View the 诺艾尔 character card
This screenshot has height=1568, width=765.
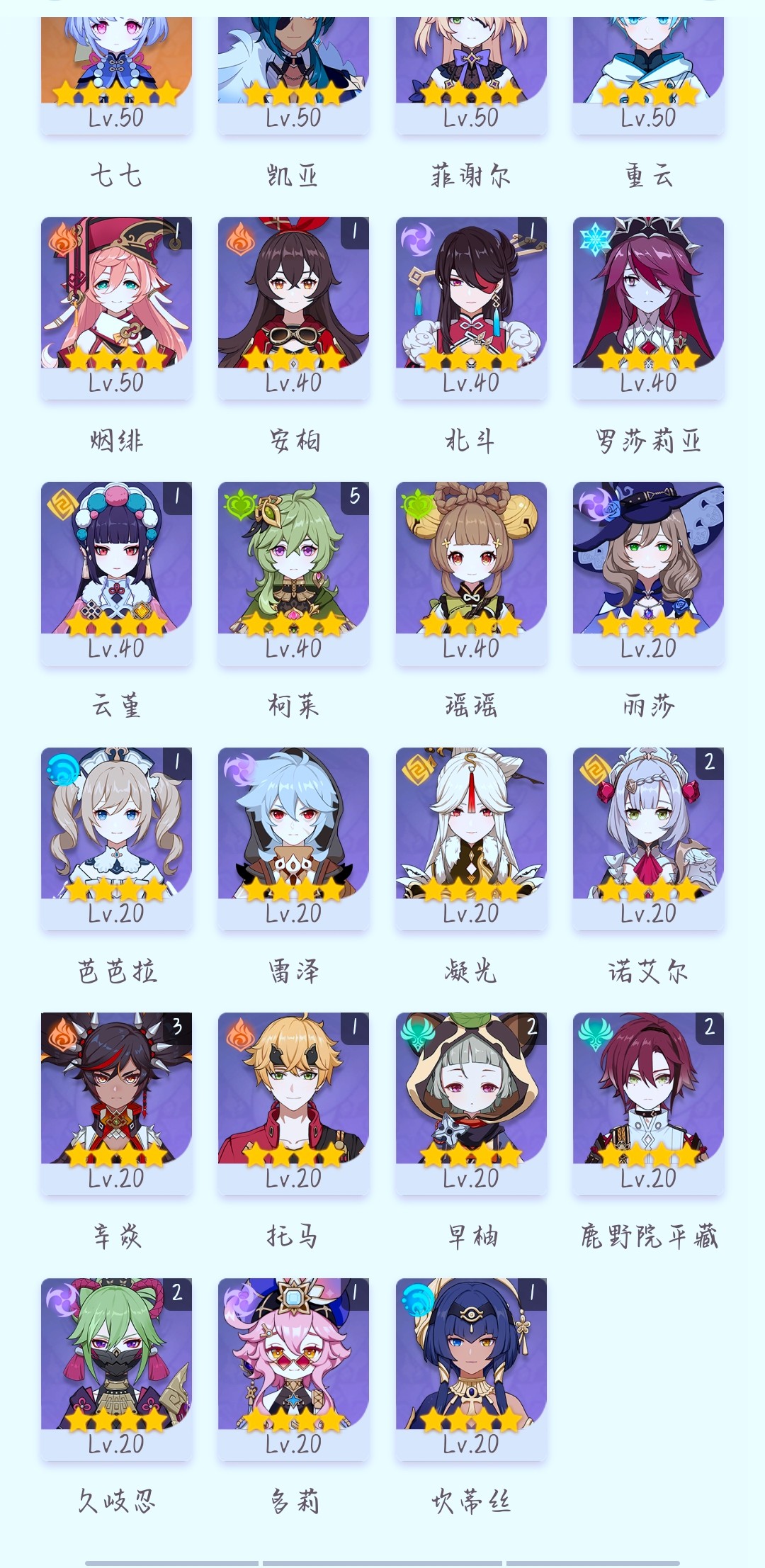[648, 838]
